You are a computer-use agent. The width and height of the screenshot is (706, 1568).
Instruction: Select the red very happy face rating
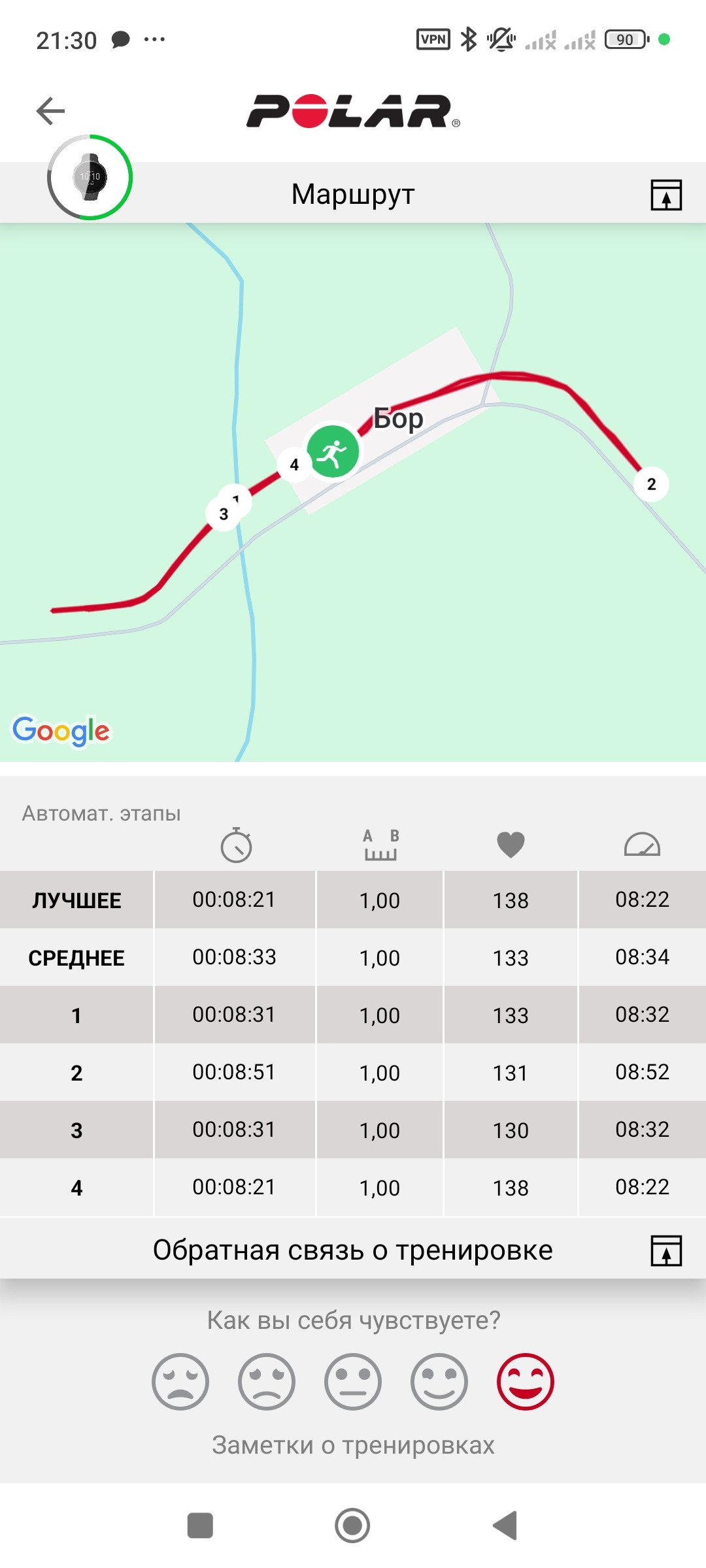point(526,1382)
